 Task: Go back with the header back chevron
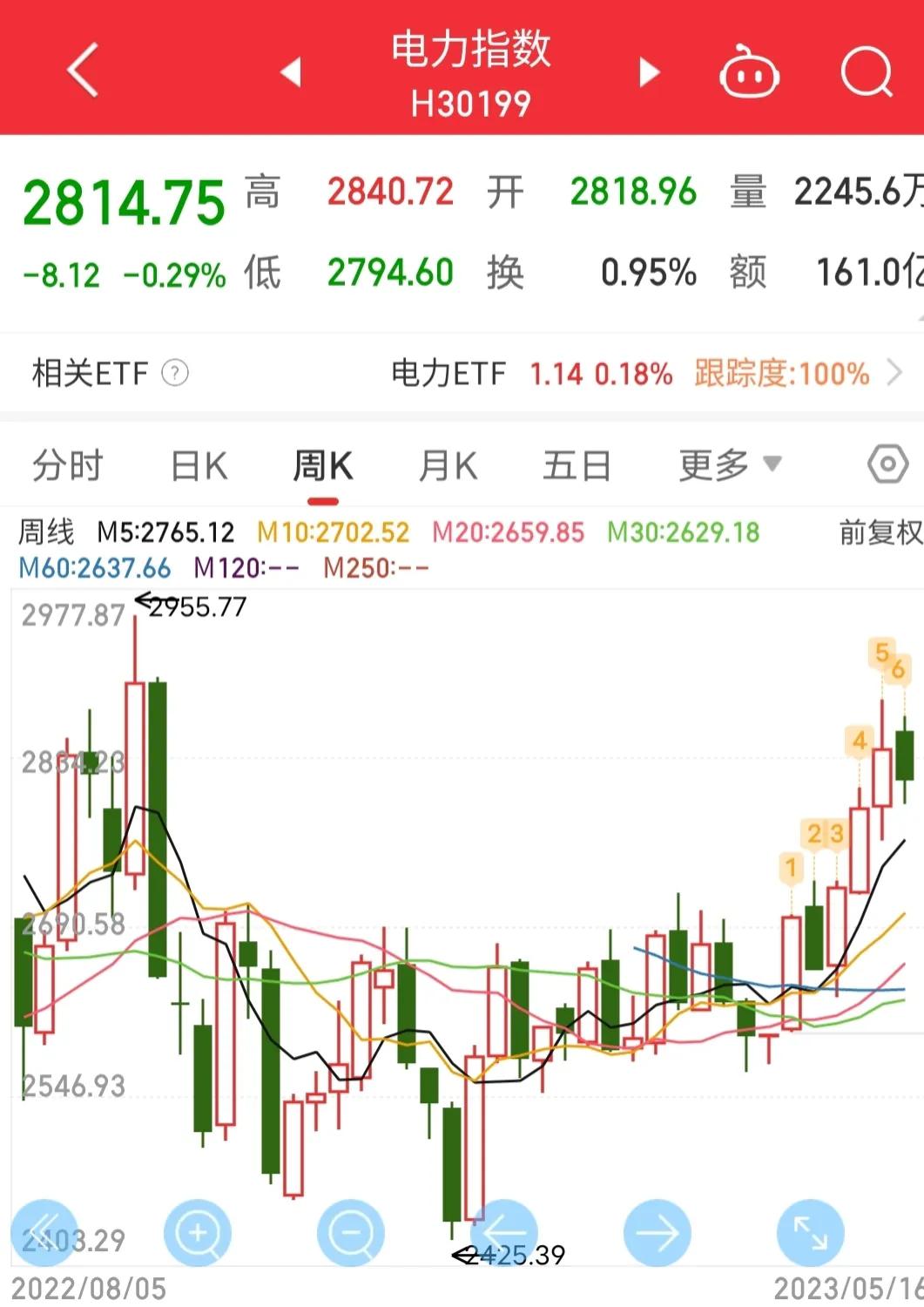coord(81,71)
